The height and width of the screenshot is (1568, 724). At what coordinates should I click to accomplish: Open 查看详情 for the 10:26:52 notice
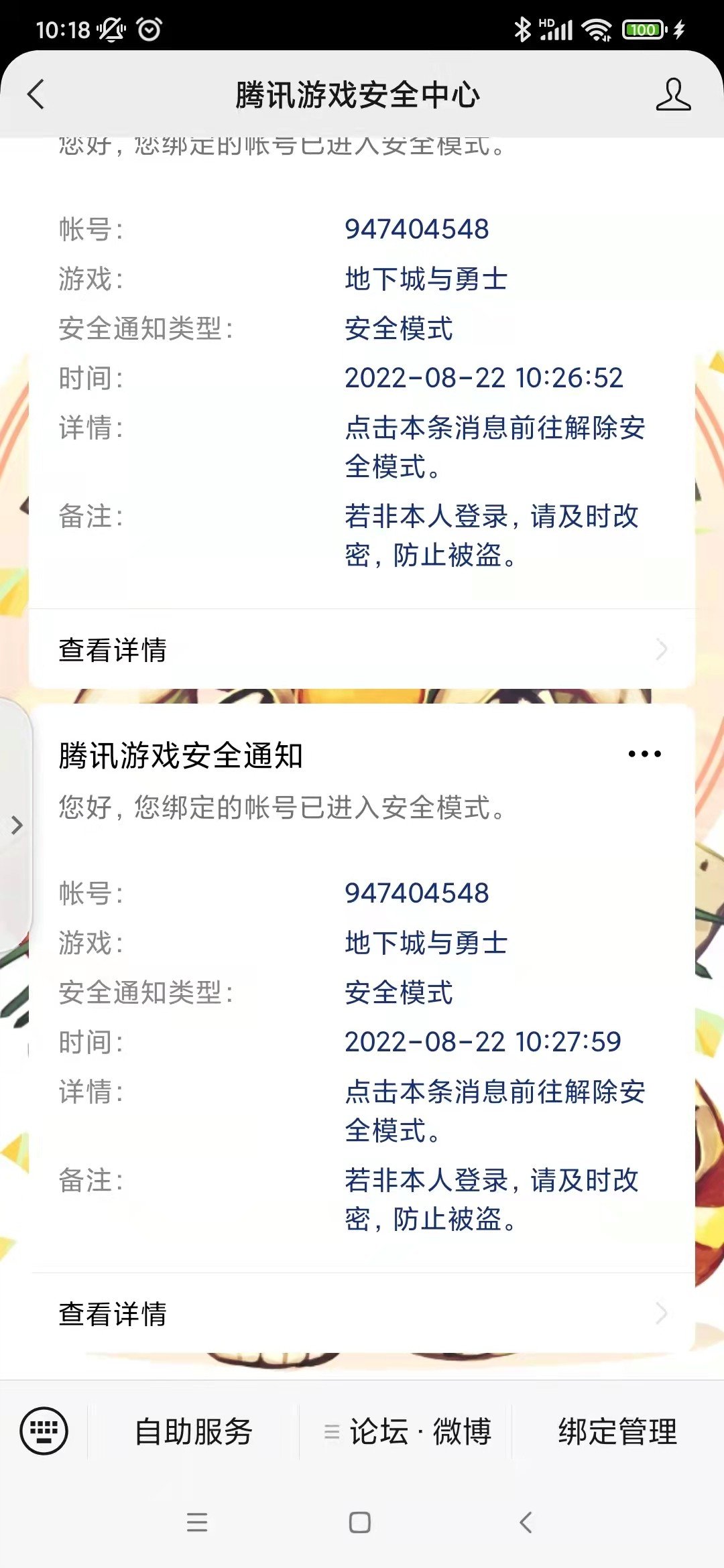click(362, 649)
